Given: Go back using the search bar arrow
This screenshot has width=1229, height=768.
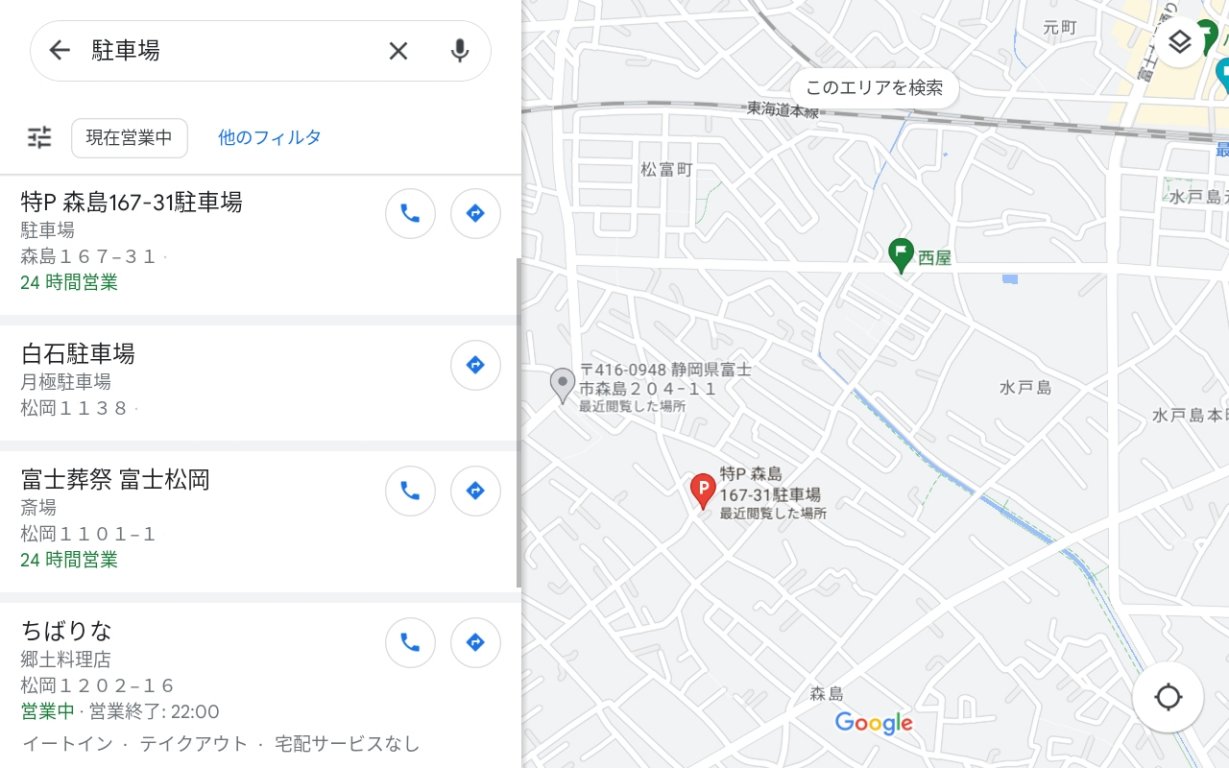Looking at the screenshot, I should [x=59, y=51].
